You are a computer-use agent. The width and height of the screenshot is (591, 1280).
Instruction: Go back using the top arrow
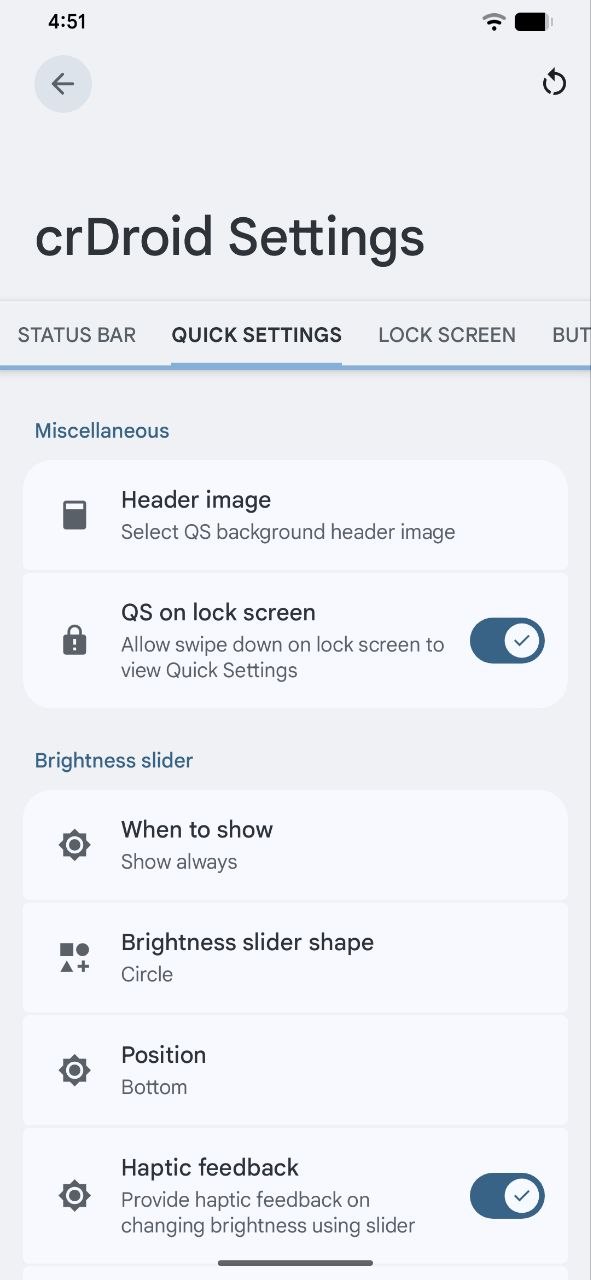pyautogui.click(x=63, y=84)
